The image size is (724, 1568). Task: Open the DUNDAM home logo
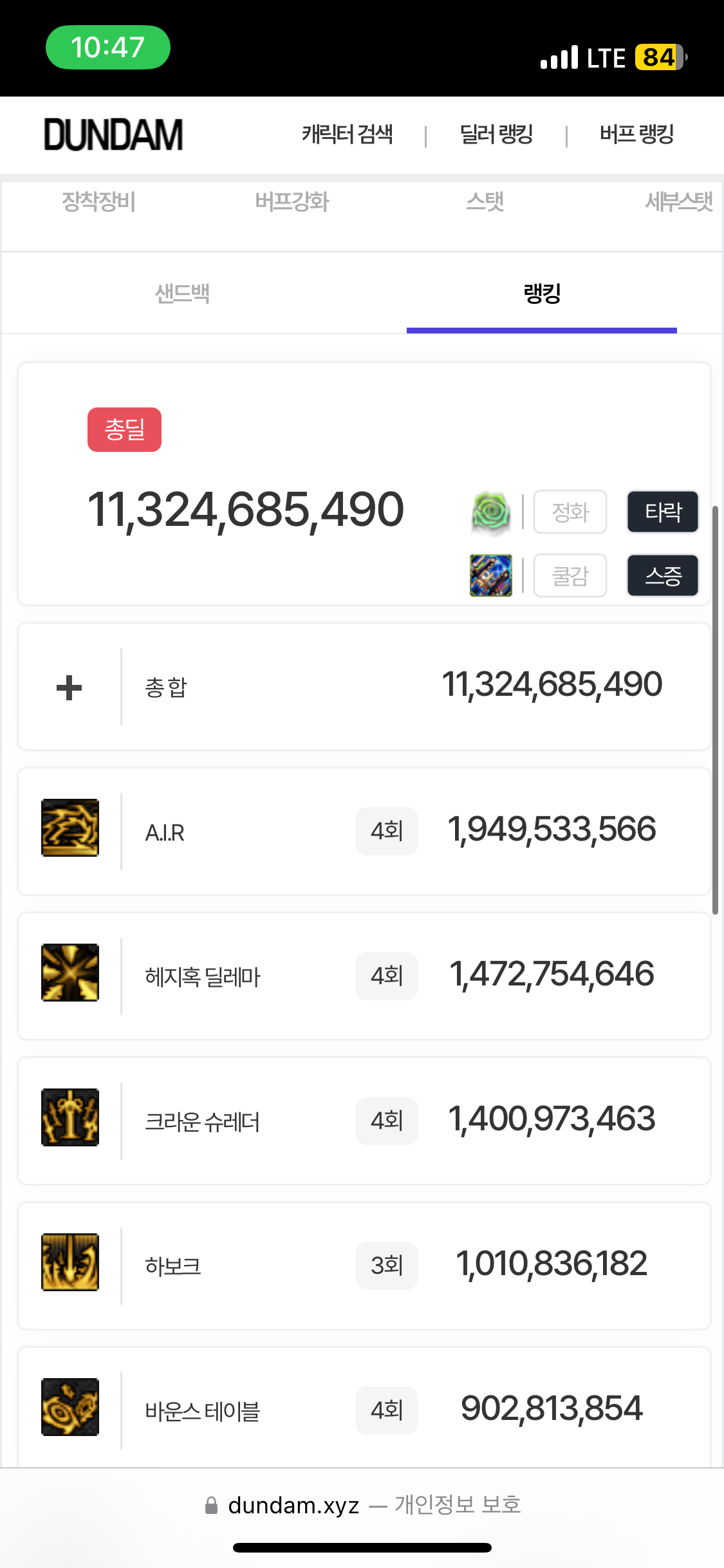[113, 135]
